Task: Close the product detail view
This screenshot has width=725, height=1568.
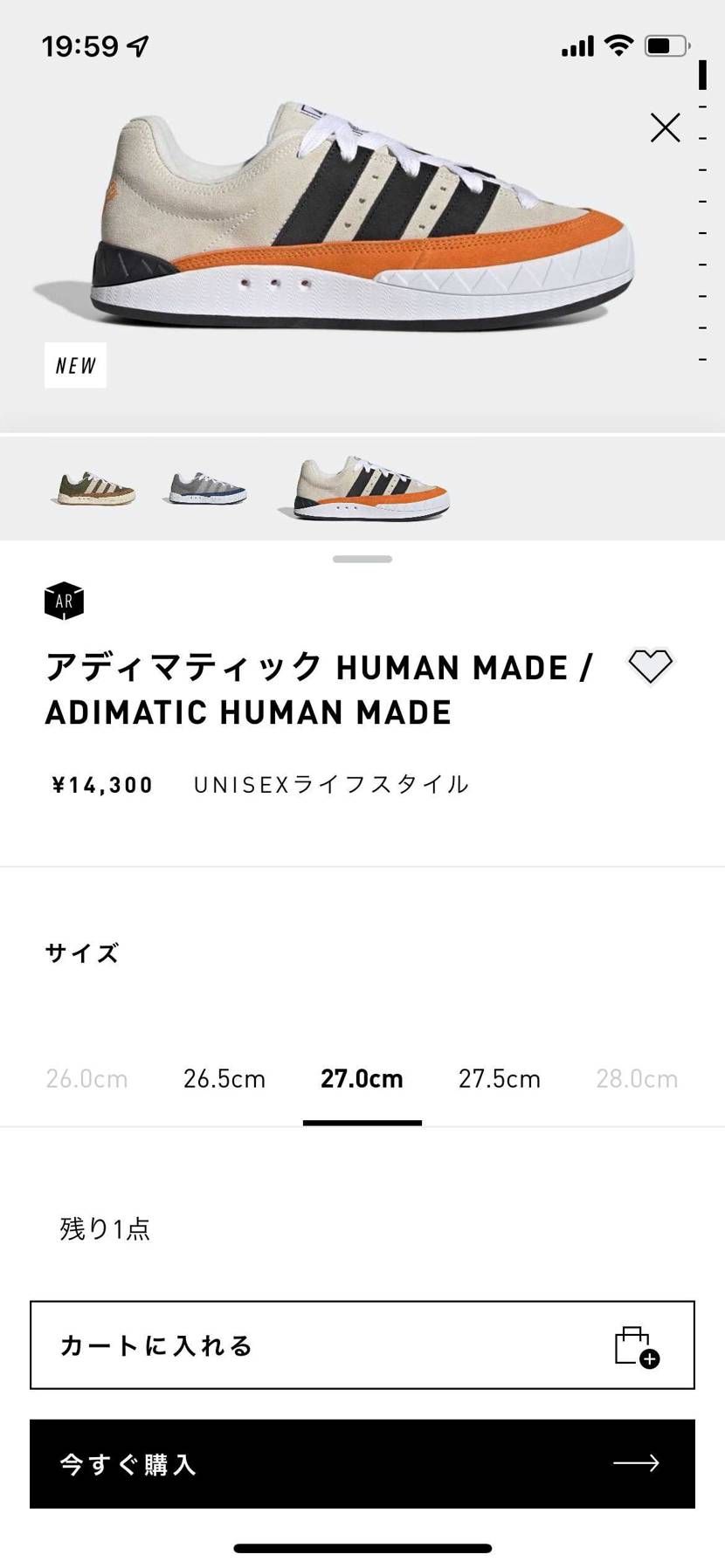Action: tap(665, 127)
